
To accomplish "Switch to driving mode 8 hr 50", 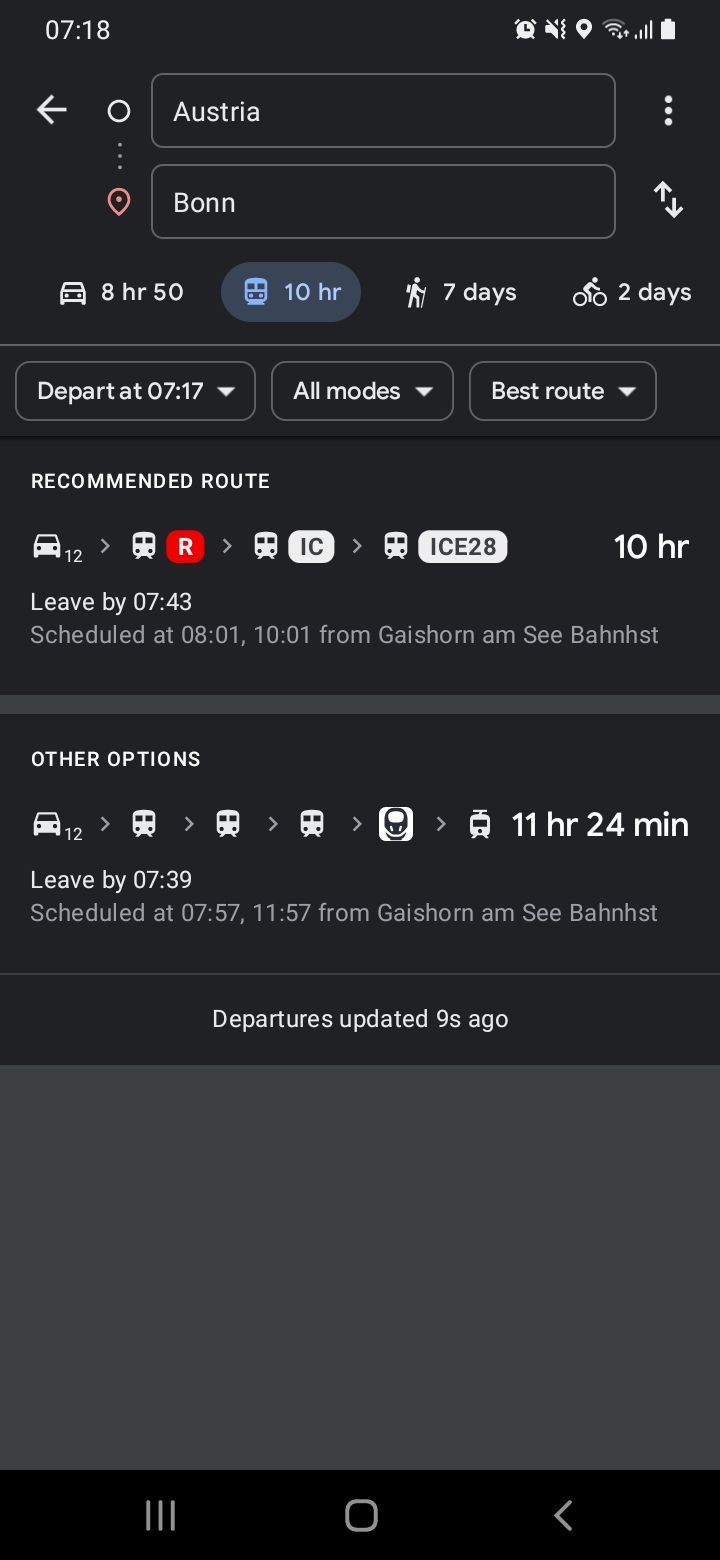I will [x=122, y=292].
